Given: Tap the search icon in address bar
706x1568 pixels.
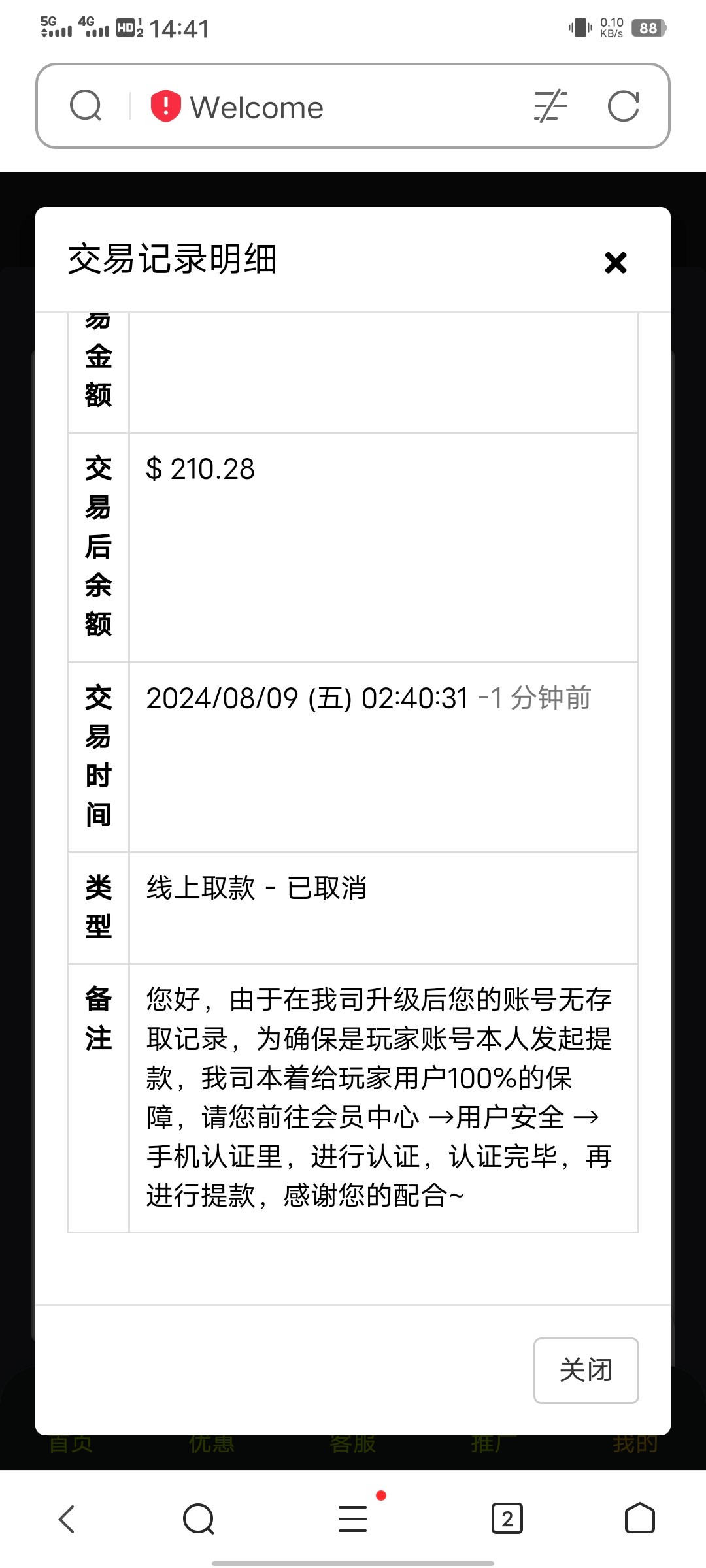Looking at the screenshot, I should [x=86, y=106].
